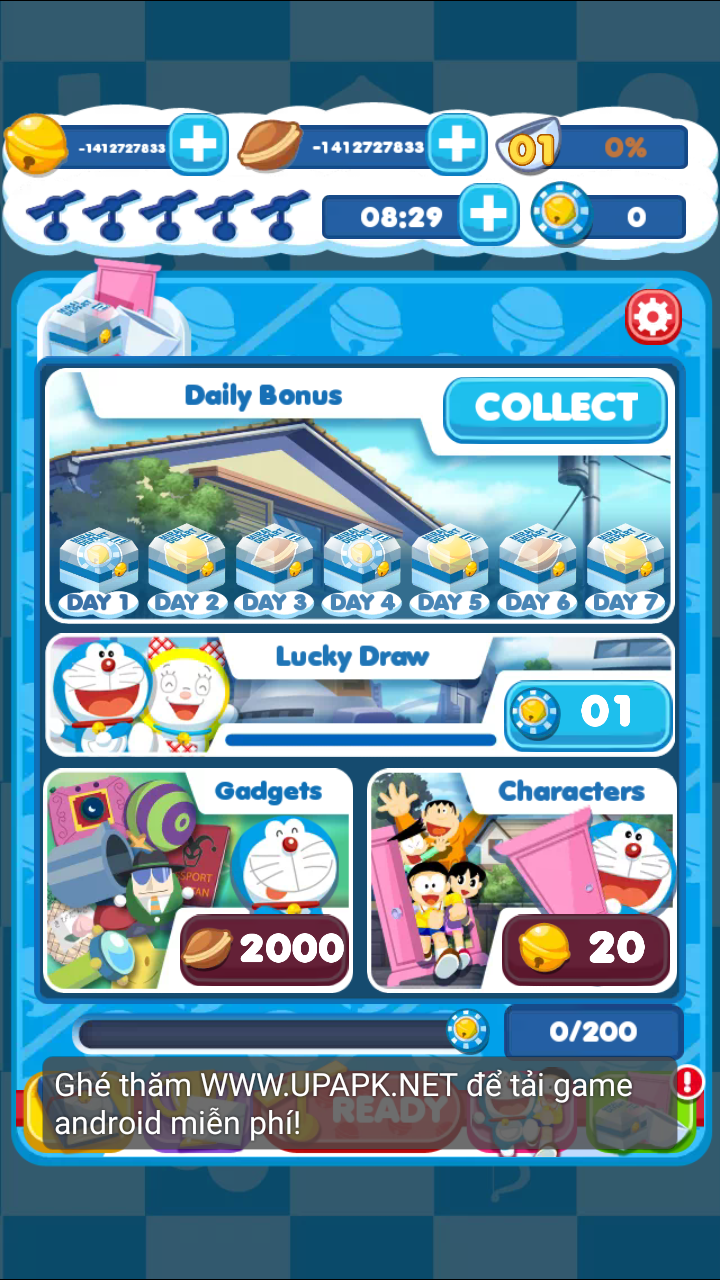Add more golden bells with the plus button
The image size is (720, 1280).
pos(198,145)
